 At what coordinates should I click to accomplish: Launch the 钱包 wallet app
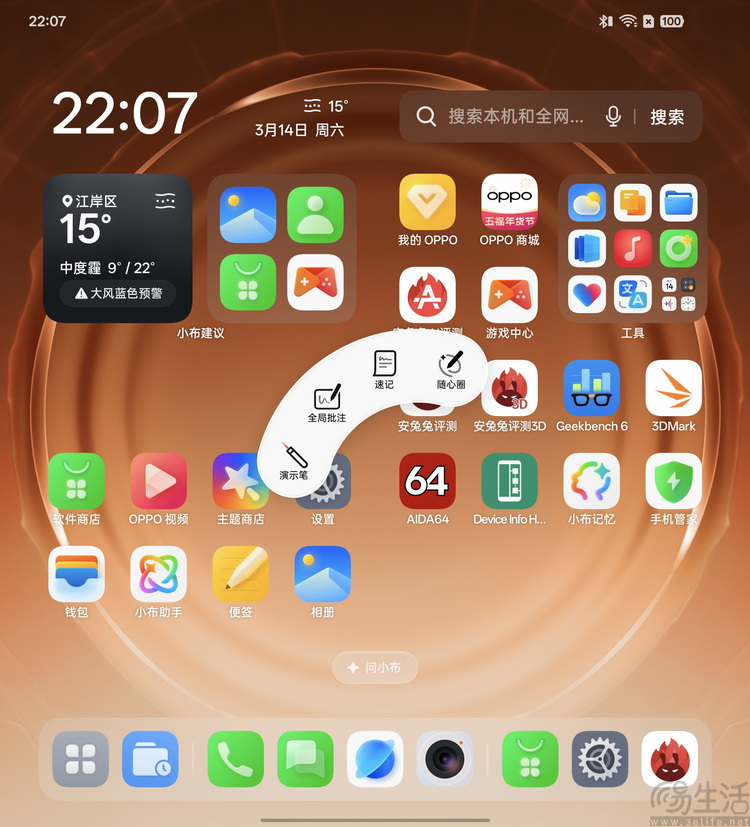pyautogui.click(x=76, y=574)
